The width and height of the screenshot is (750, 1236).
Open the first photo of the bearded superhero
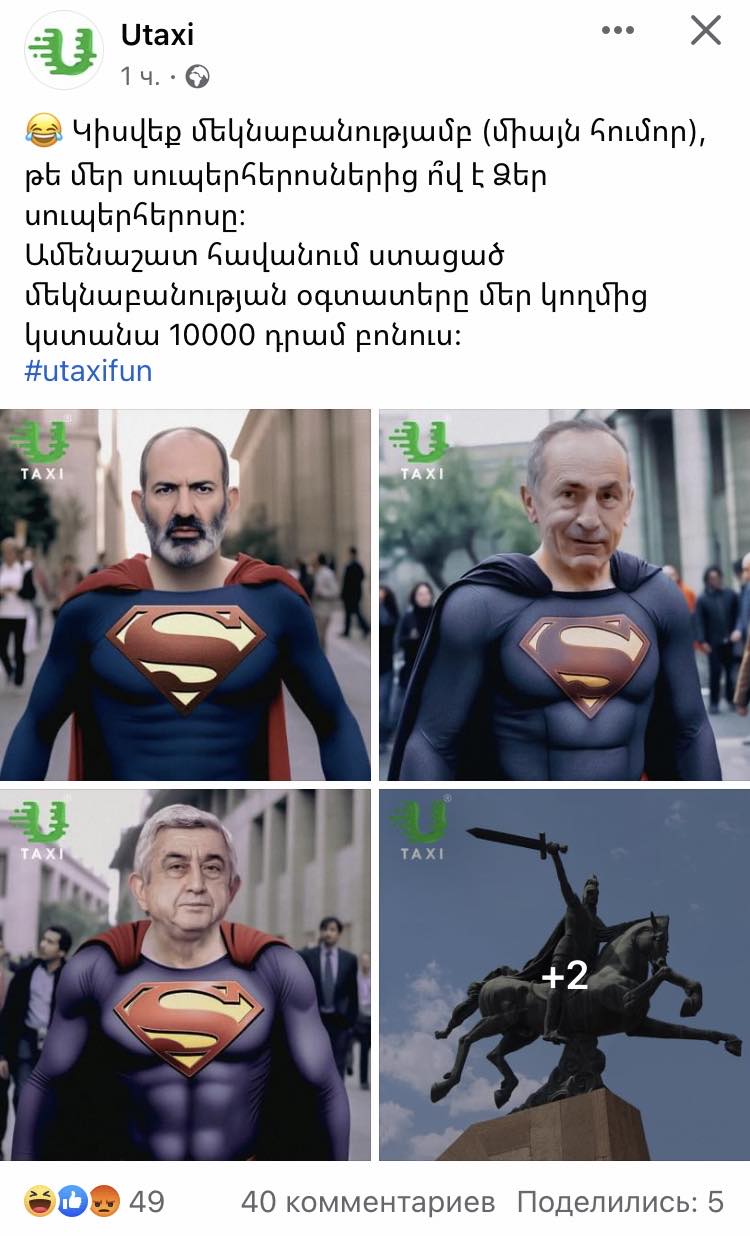point(185,595)
